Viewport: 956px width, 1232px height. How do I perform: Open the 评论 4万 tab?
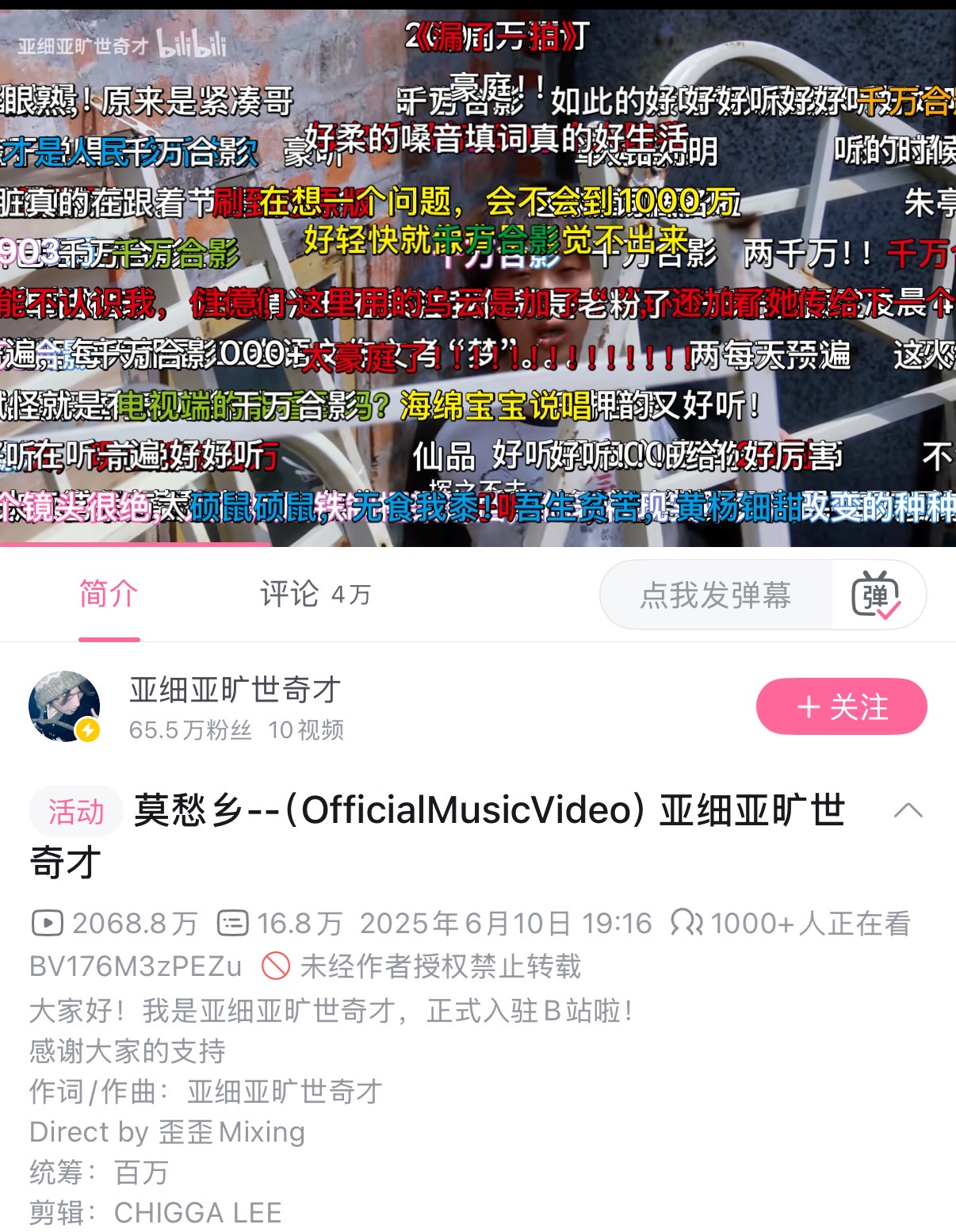(315, 594)
